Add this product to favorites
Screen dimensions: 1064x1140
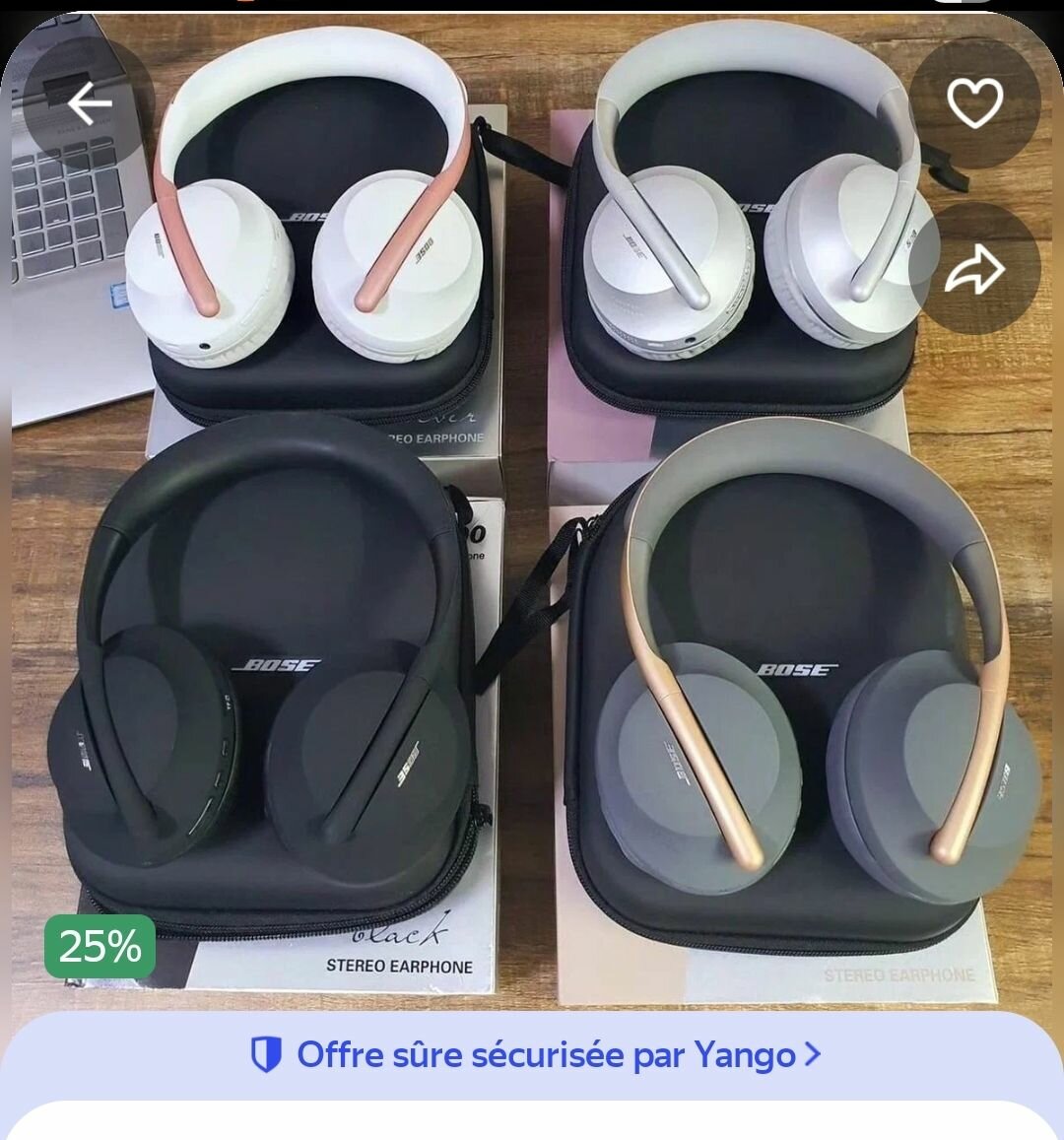(x=974, y=103)
